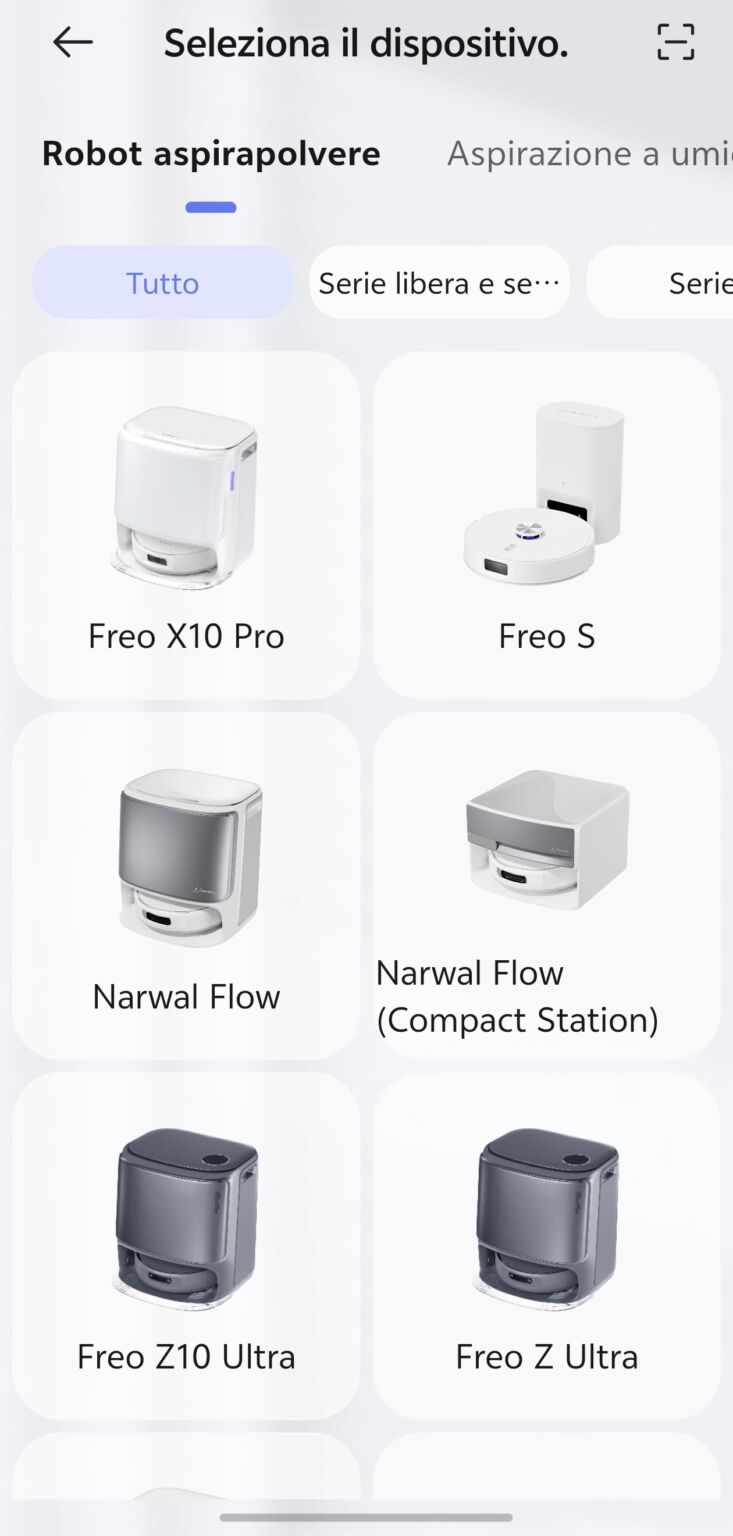Select the Tutto filter chip
The image size is (733, 1536).
pos(162,283)
